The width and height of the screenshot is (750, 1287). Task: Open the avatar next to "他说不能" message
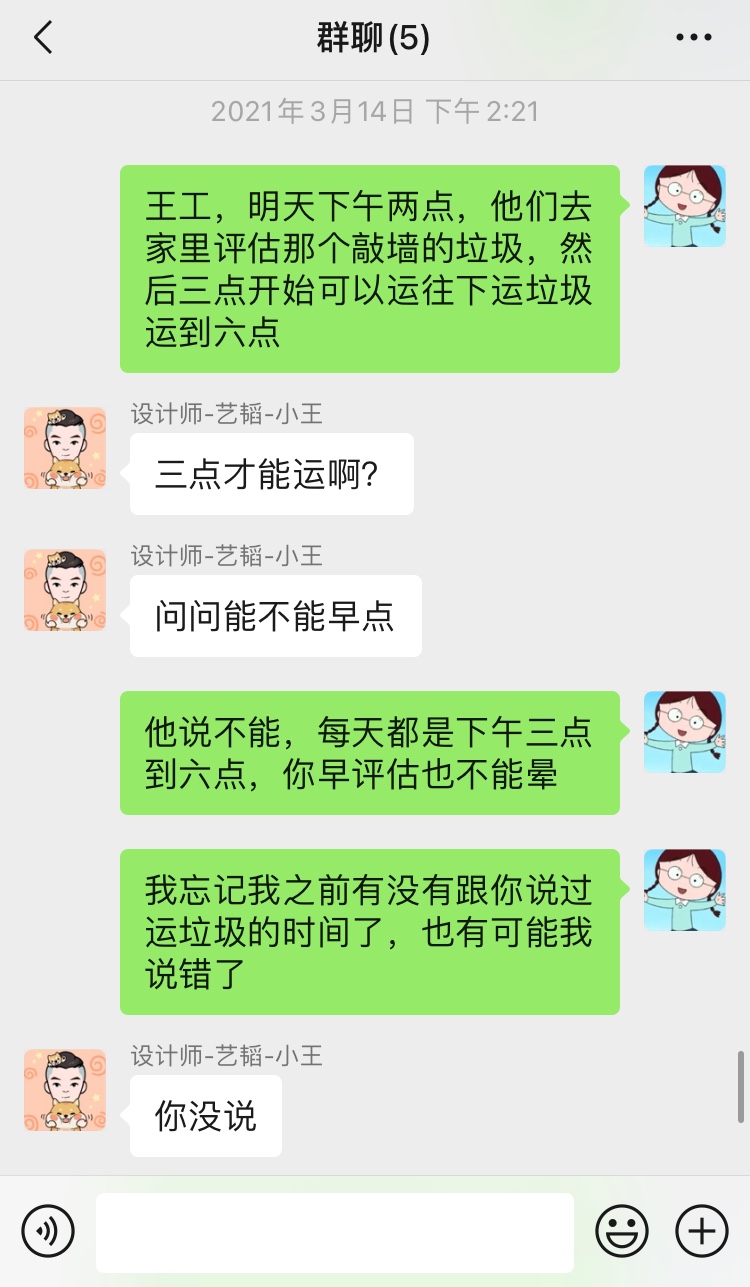(x=684, y=732)
